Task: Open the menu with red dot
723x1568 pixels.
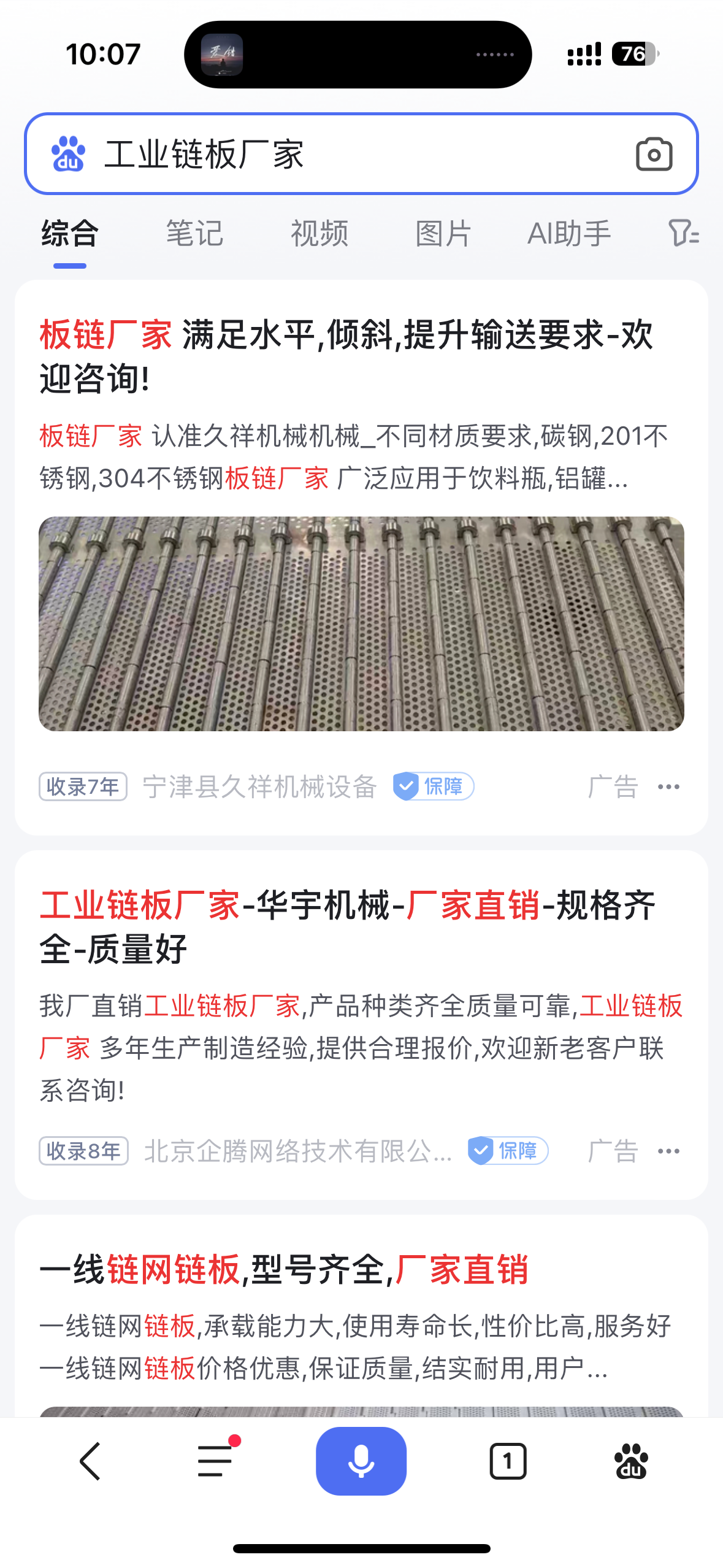Action: 216,1461
